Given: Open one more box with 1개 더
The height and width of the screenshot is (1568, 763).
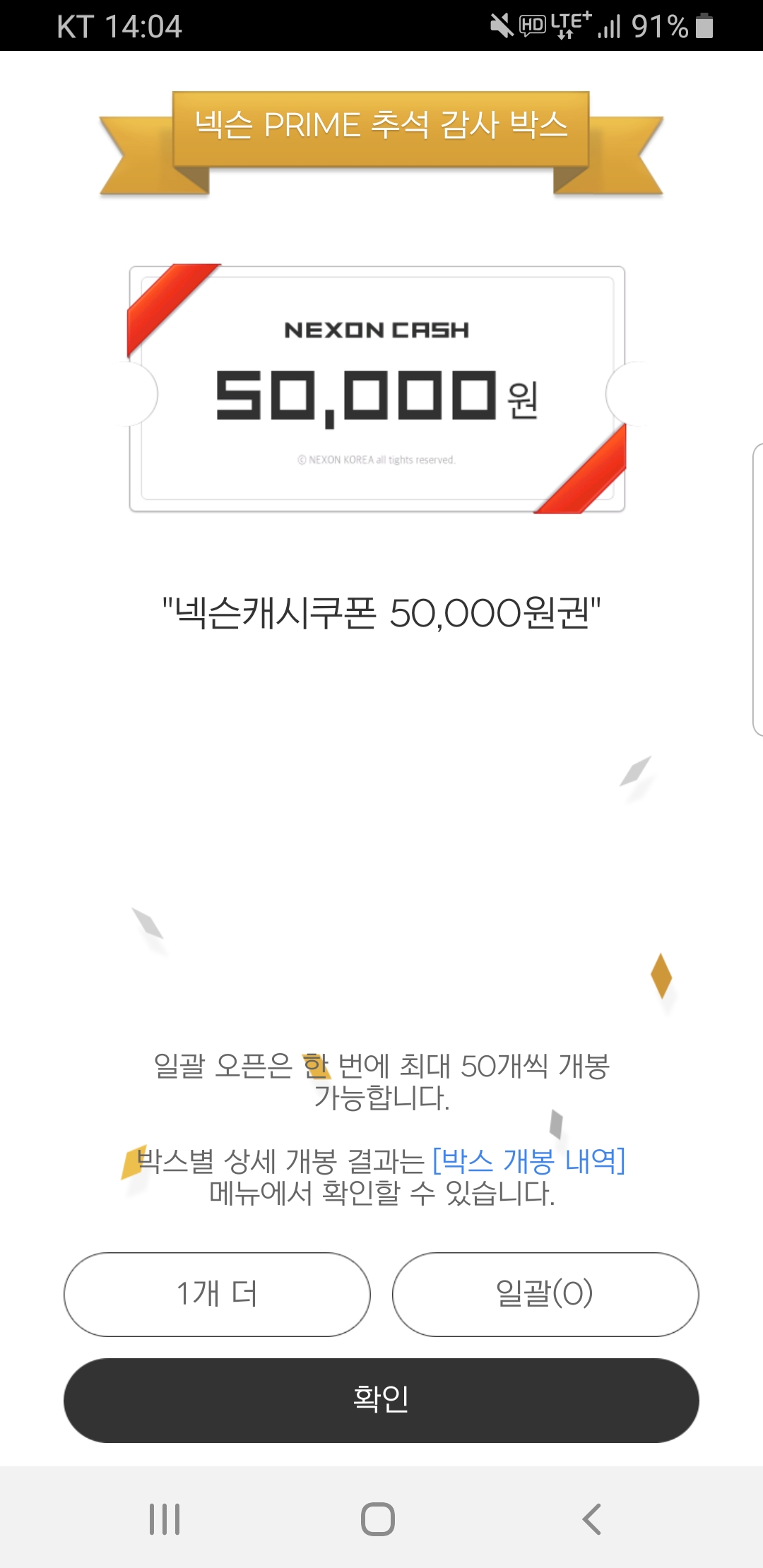Looking at the screenshot, I should point(217,1294).
